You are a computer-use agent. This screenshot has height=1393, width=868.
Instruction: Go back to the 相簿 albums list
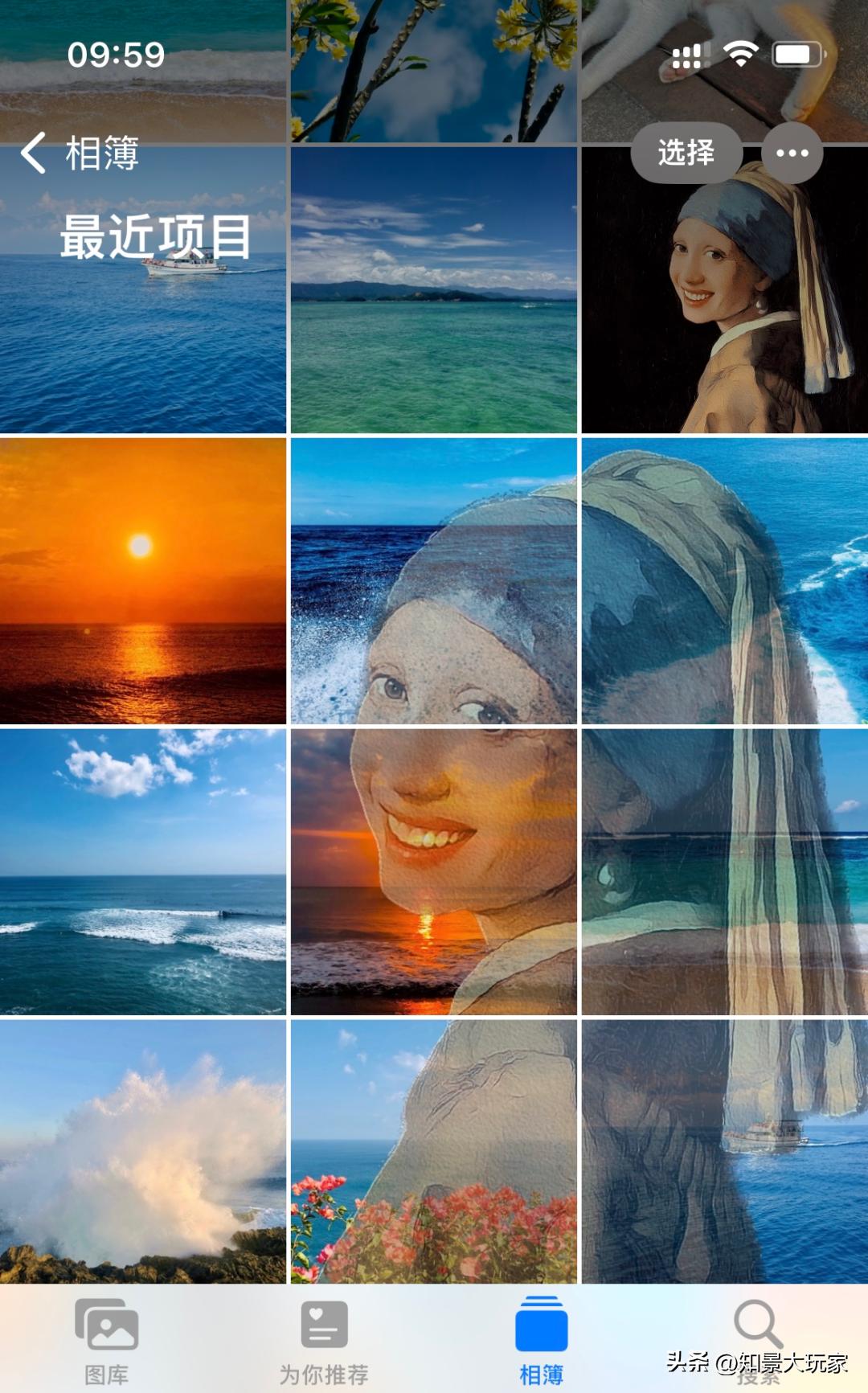(x=79, y=153)
